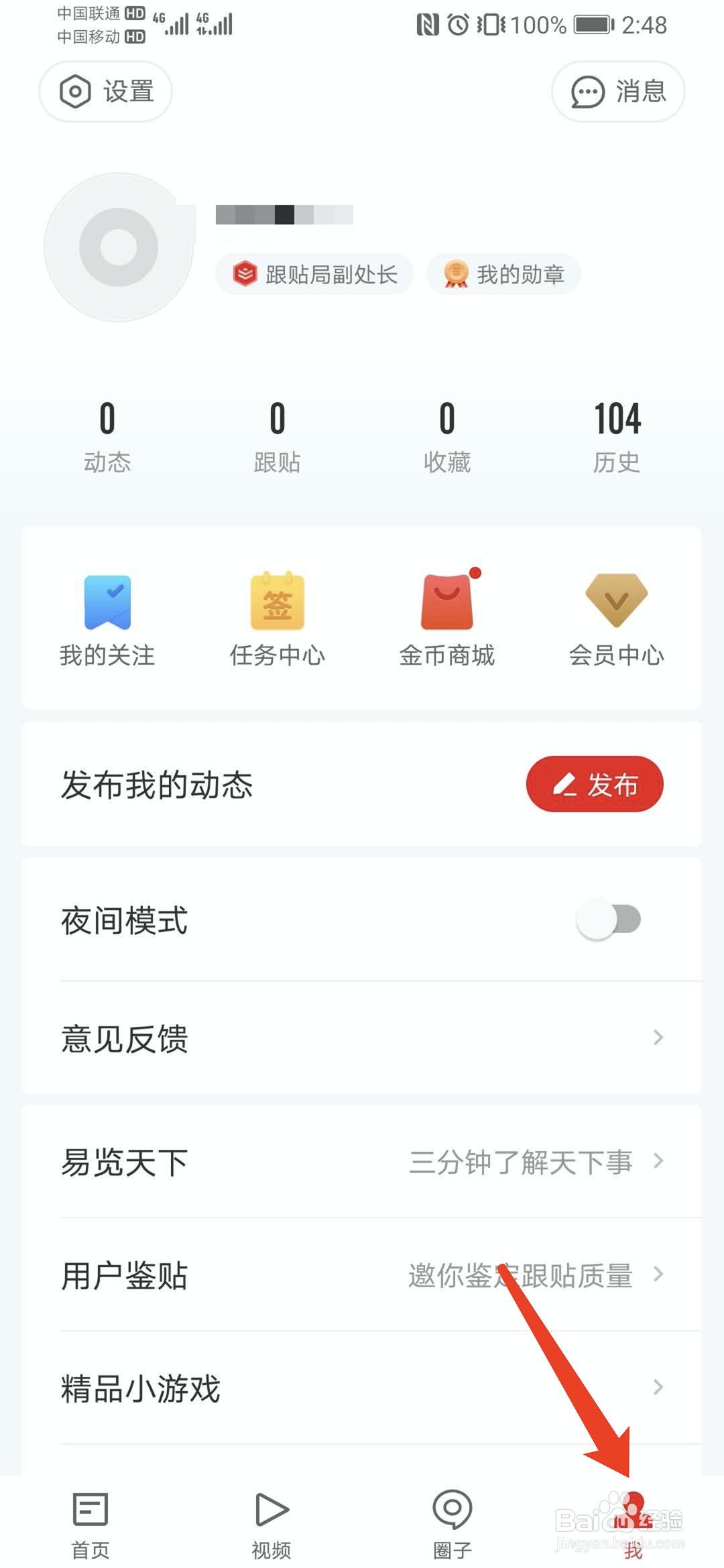View 我的勋章 medals
This screenshot has height=1568, width=724.
click(x=503, y=274)
